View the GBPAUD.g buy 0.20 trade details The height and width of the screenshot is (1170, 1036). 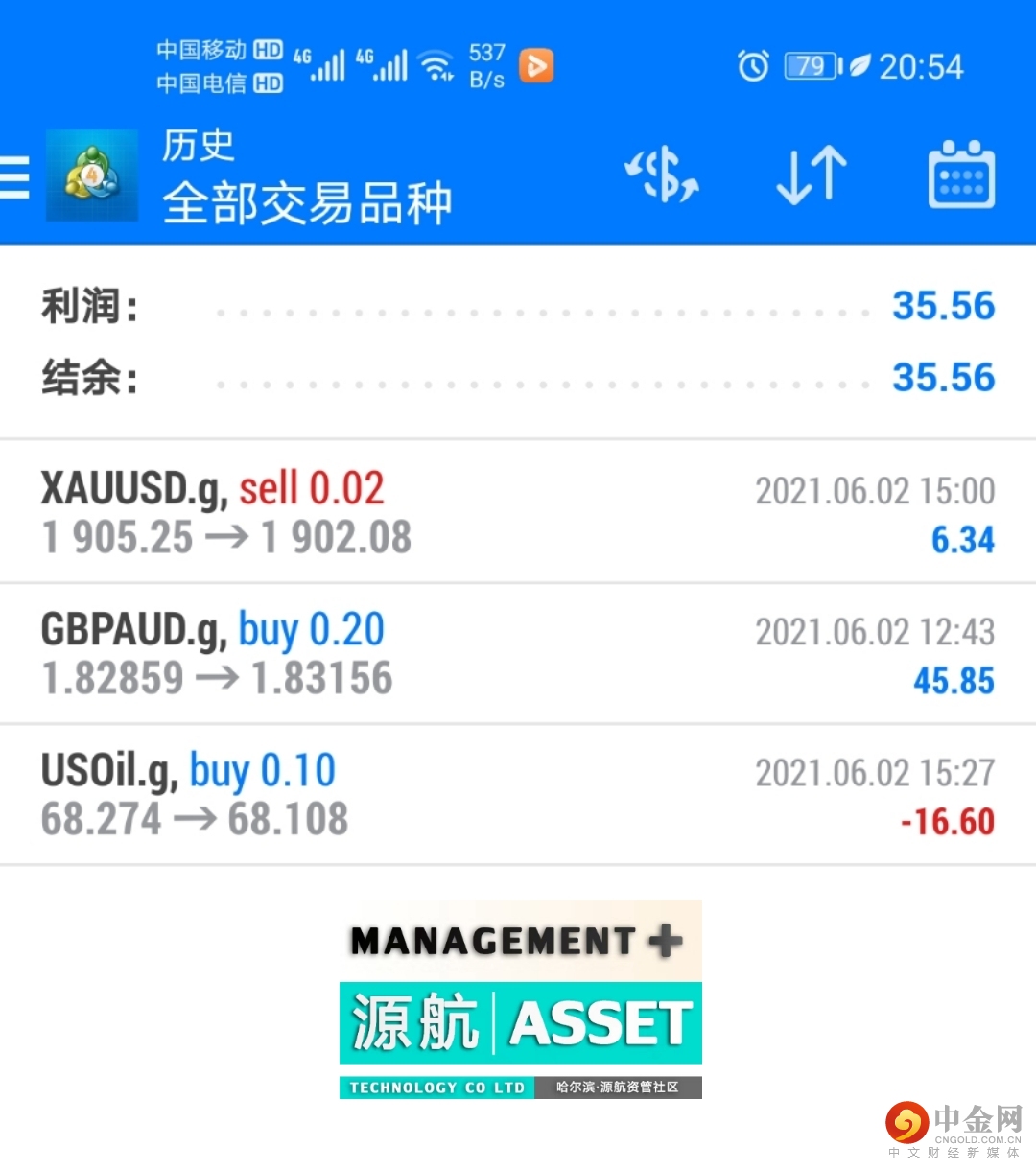coord(518,653)
